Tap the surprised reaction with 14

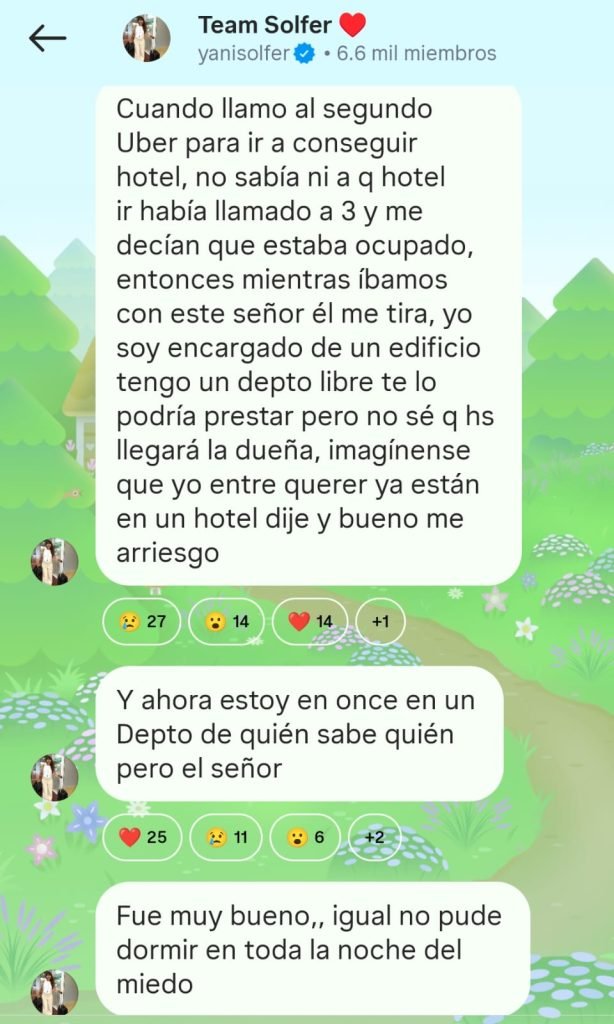pos(226,621)
